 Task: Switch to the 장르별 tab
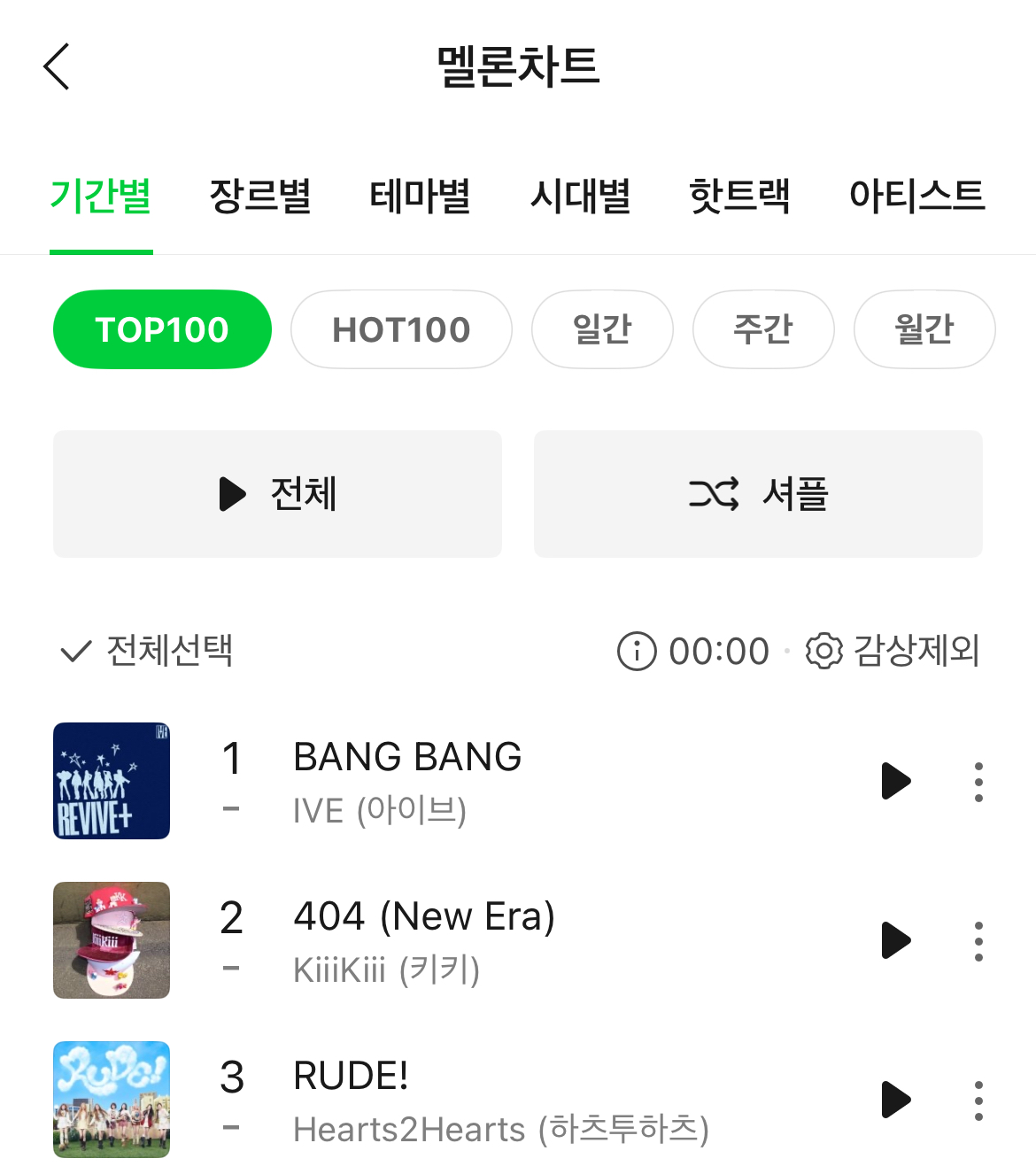coord(260,196)
